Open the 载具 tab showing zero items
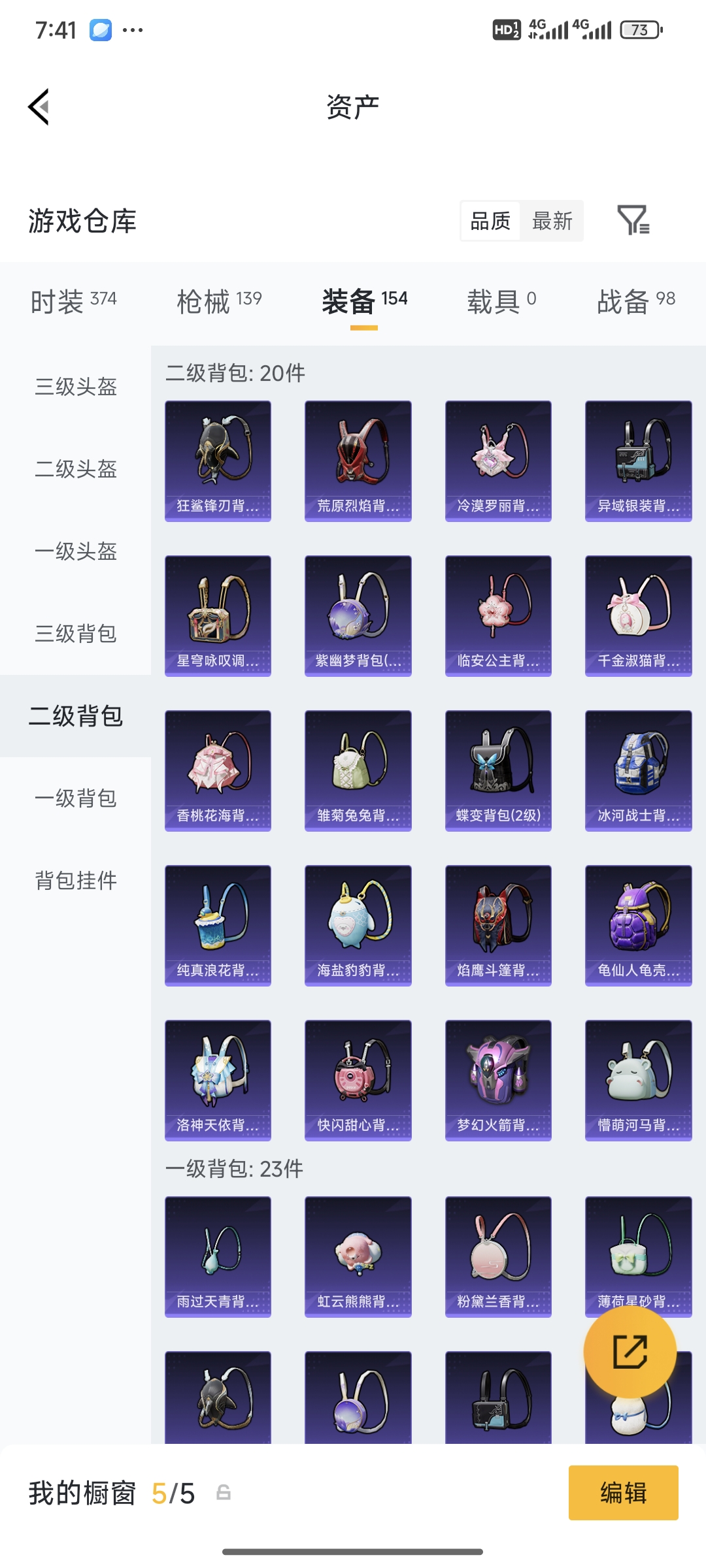The width and height of the screenshot is (706, 1568). pyautogui.click(x=498, y=300)
